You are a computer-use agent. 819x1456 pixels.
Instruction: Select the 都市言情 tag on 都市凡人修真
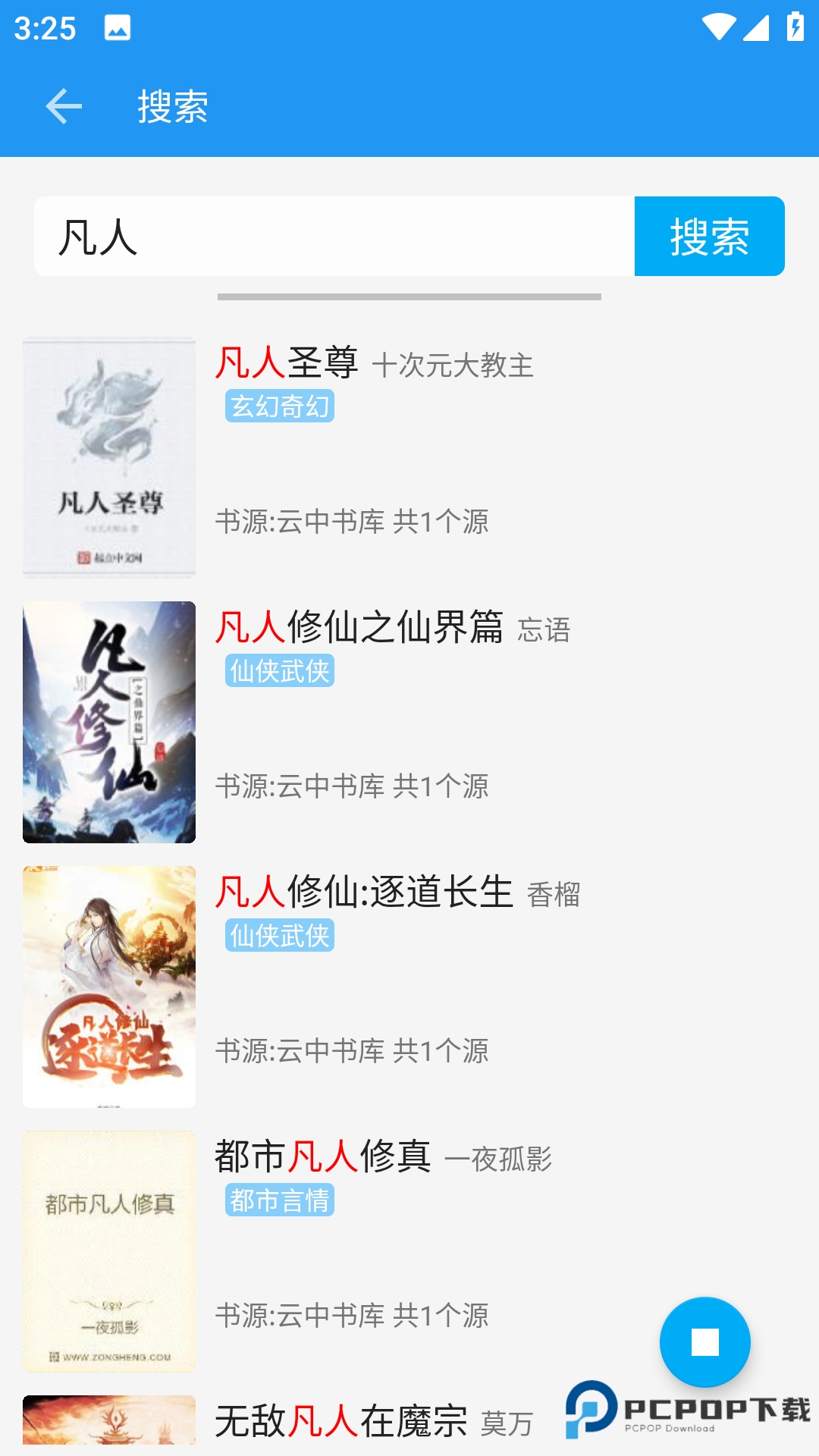(279, 1200)
